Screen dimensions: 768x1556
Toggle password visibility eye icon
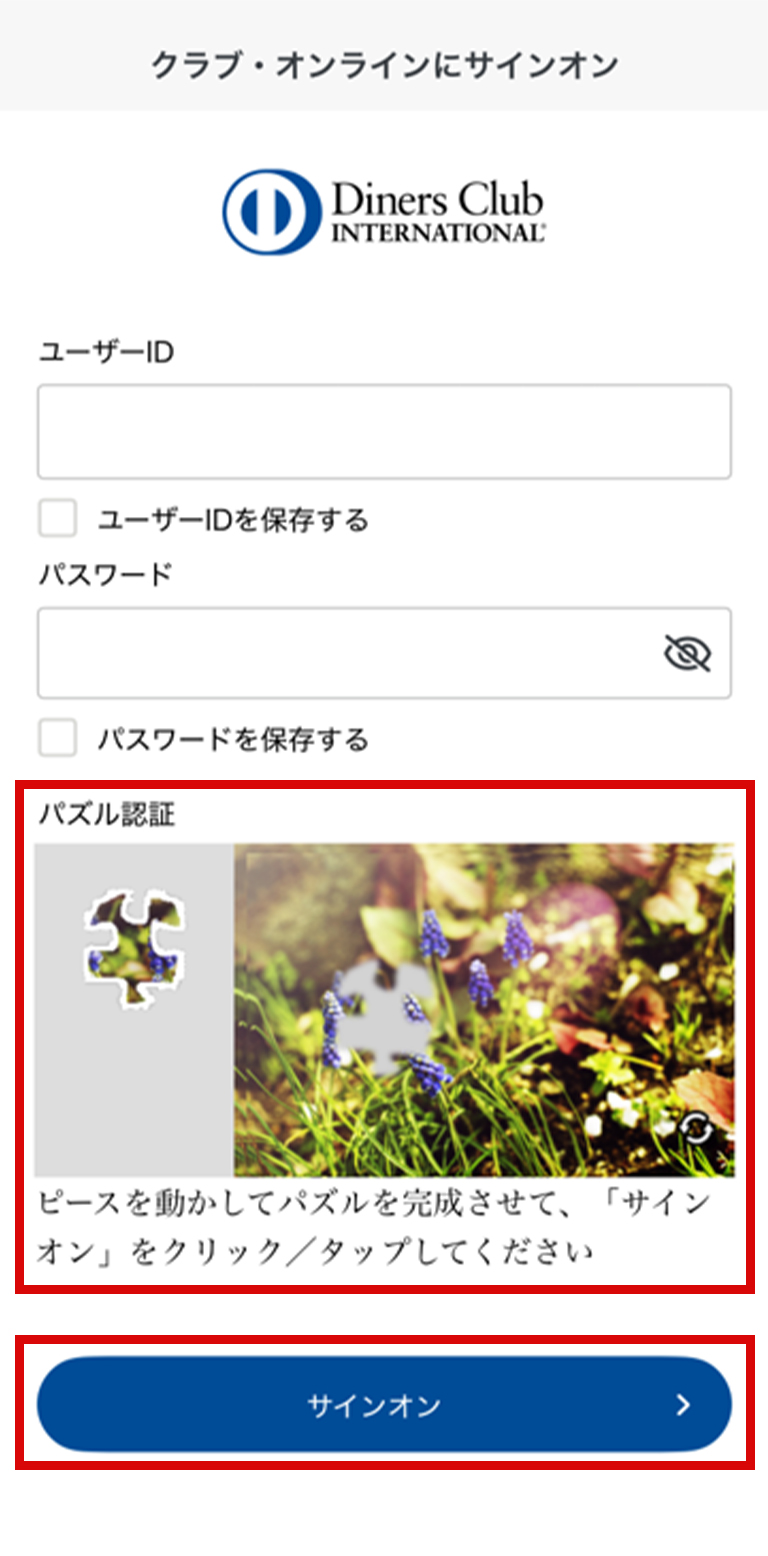(x=688, y=654)
